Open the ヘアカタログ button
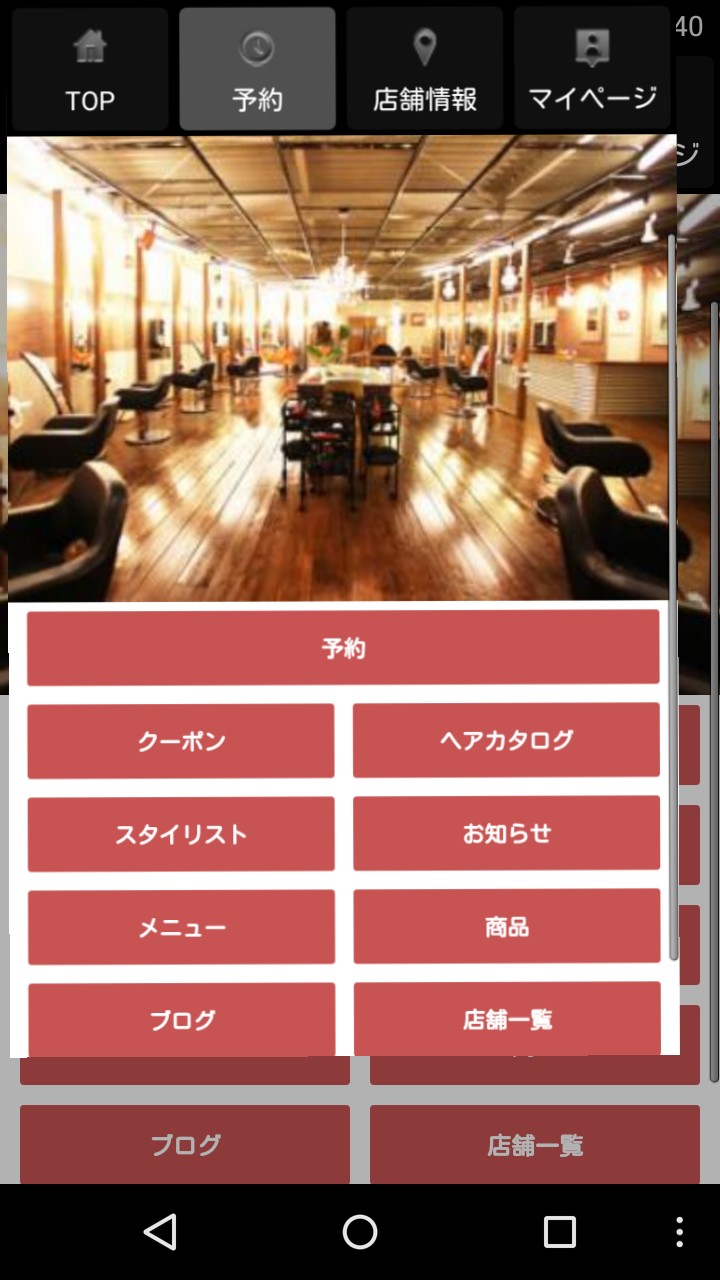720x1280 pixels. [x=506, y=740]
